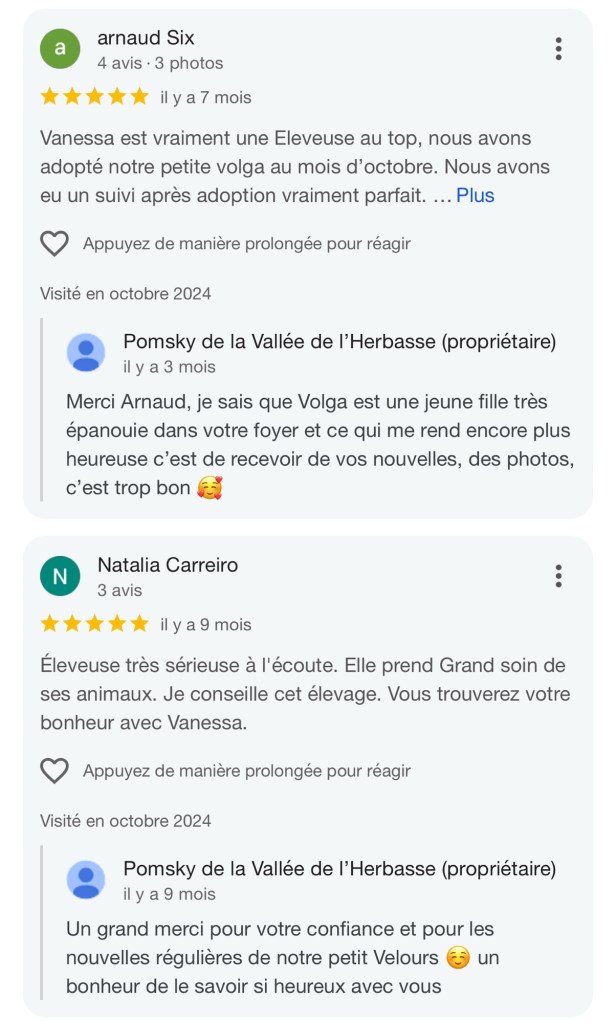Like arnaud Six's review with the heart
Viewport: 616px width, 1023px height.
point(54,244)
